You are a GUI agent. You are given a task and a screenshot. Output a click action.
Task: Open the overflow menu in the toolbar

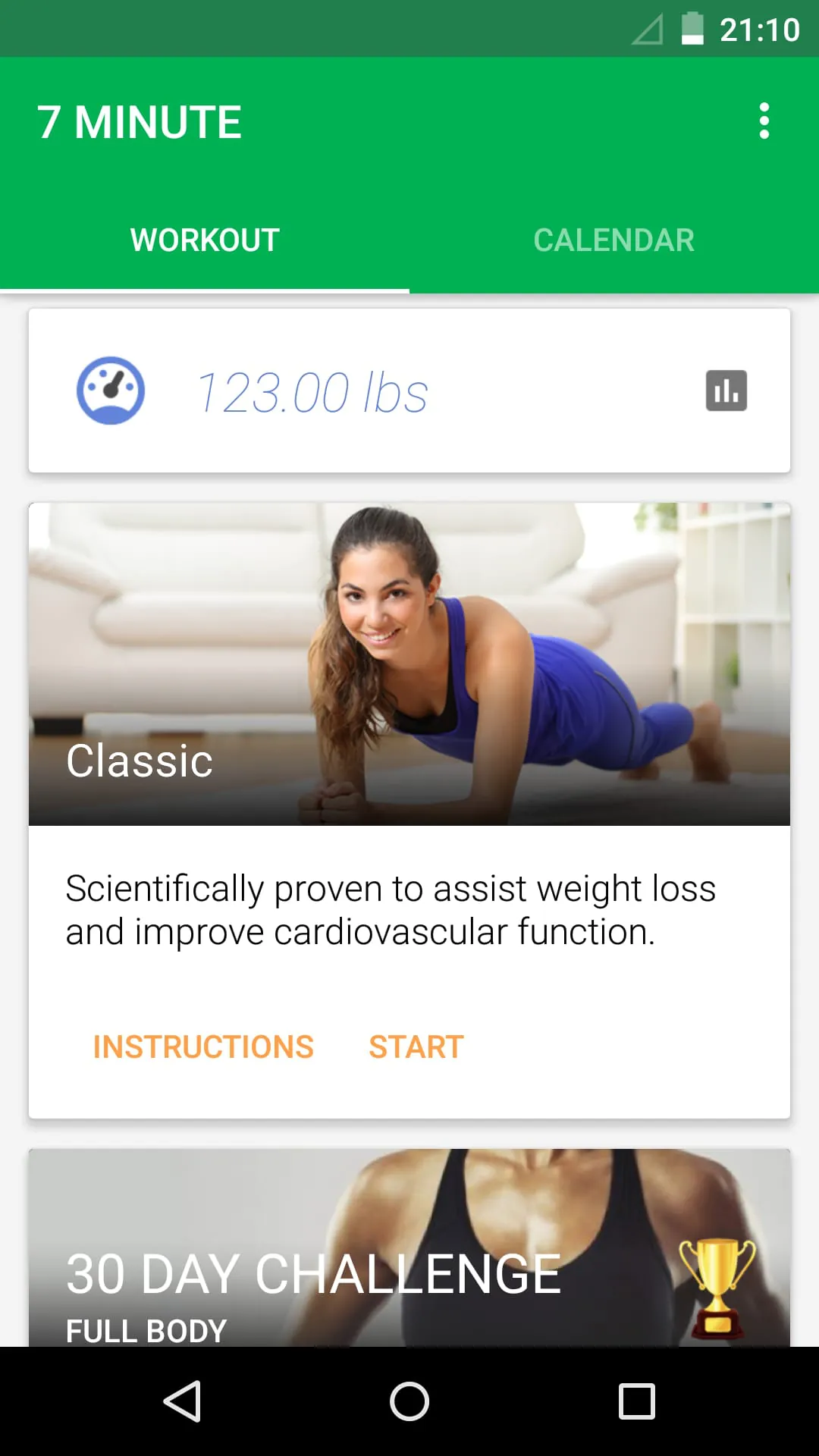tap(763, 121)
